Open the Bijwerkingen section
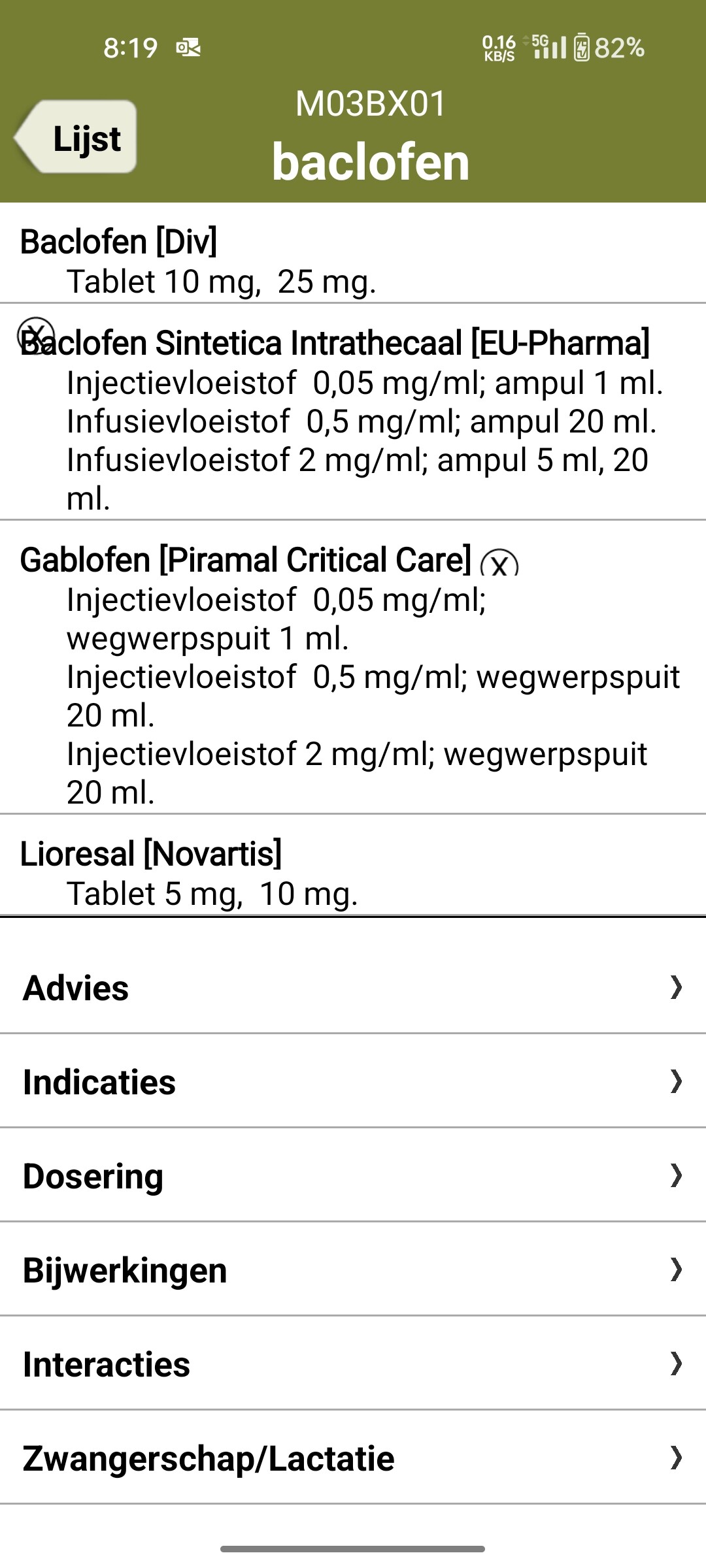Image resolution: width=706 pixels, height=1568 pixels. [353, 1269]
